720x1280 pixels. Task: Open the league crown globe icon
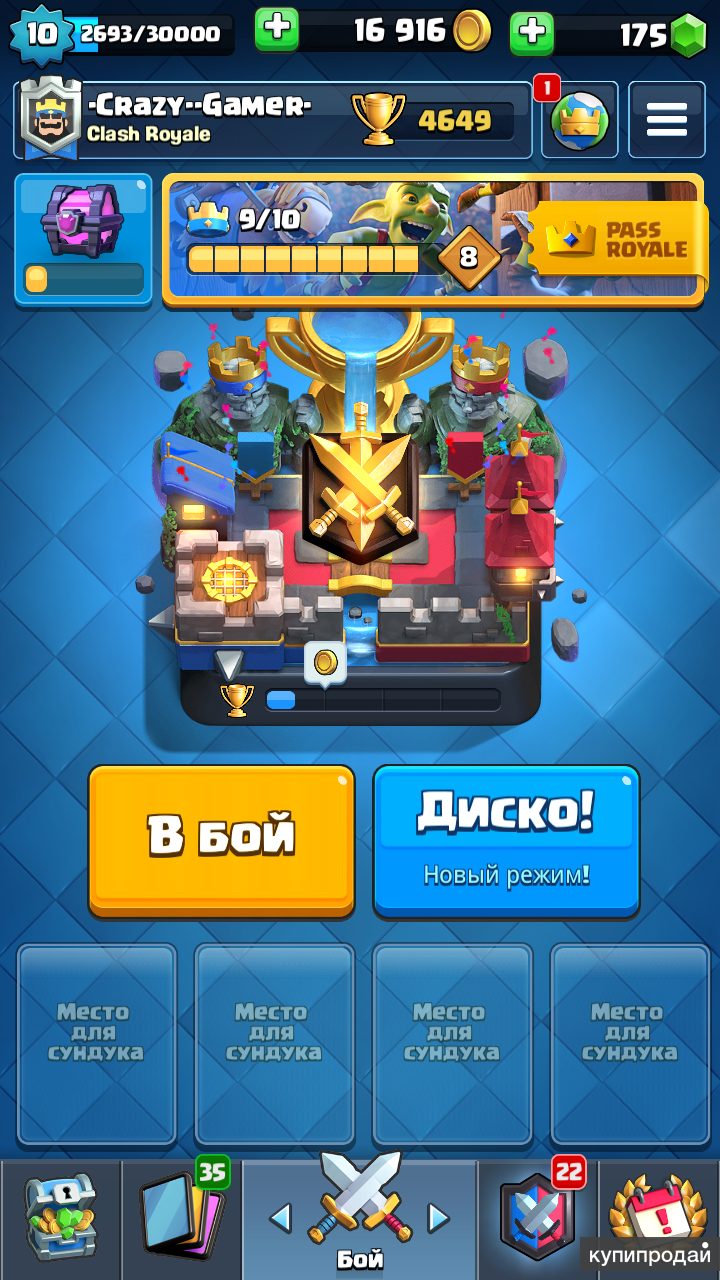pyautogui.click(x=579, y=121)
